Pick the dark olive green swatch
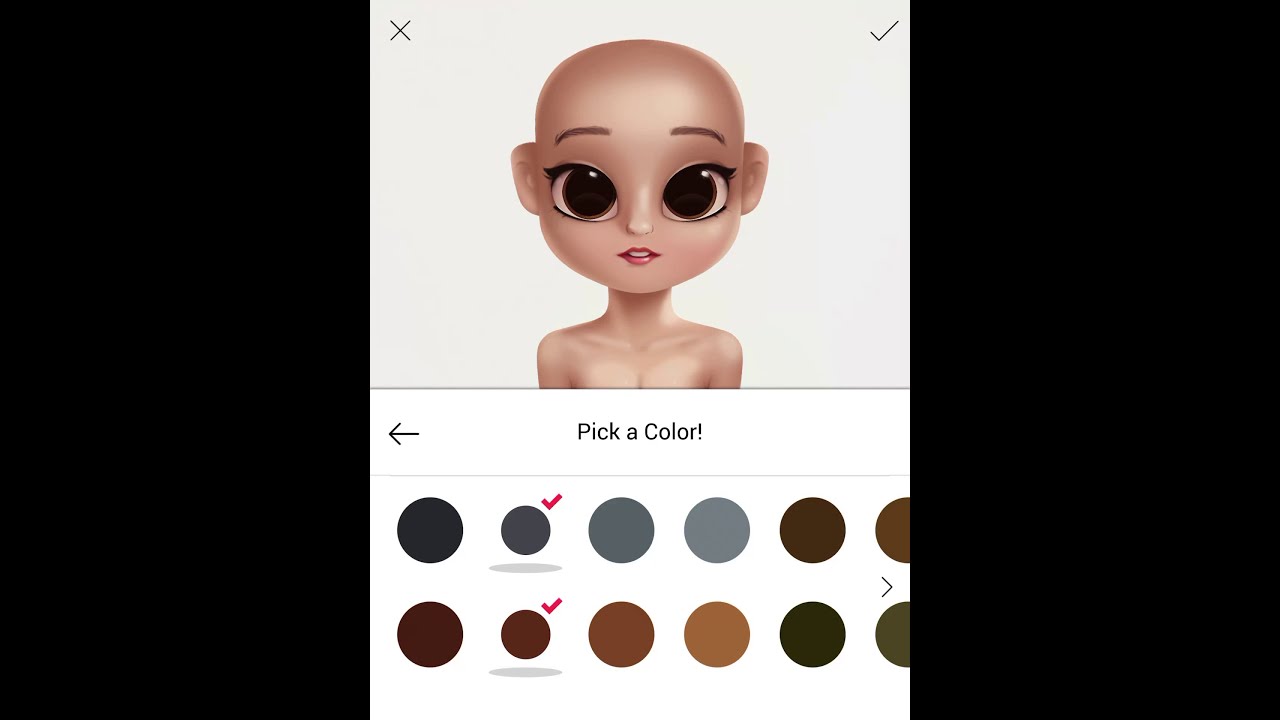Screen dimensions: 1280x720 (x=812, y=634)
